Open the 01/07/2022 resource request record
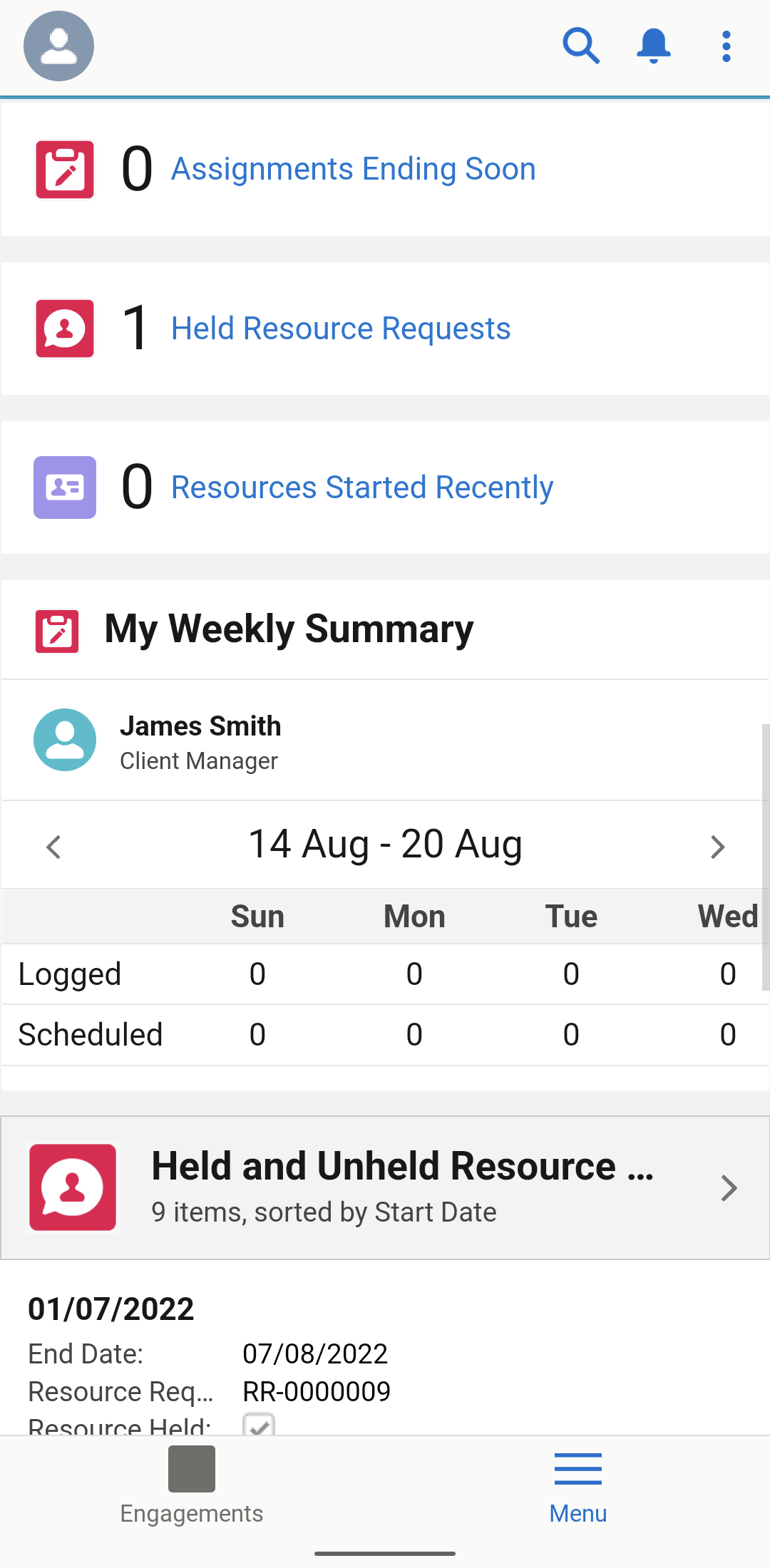The image size is (770, 1568). [x=111, y=1309]
